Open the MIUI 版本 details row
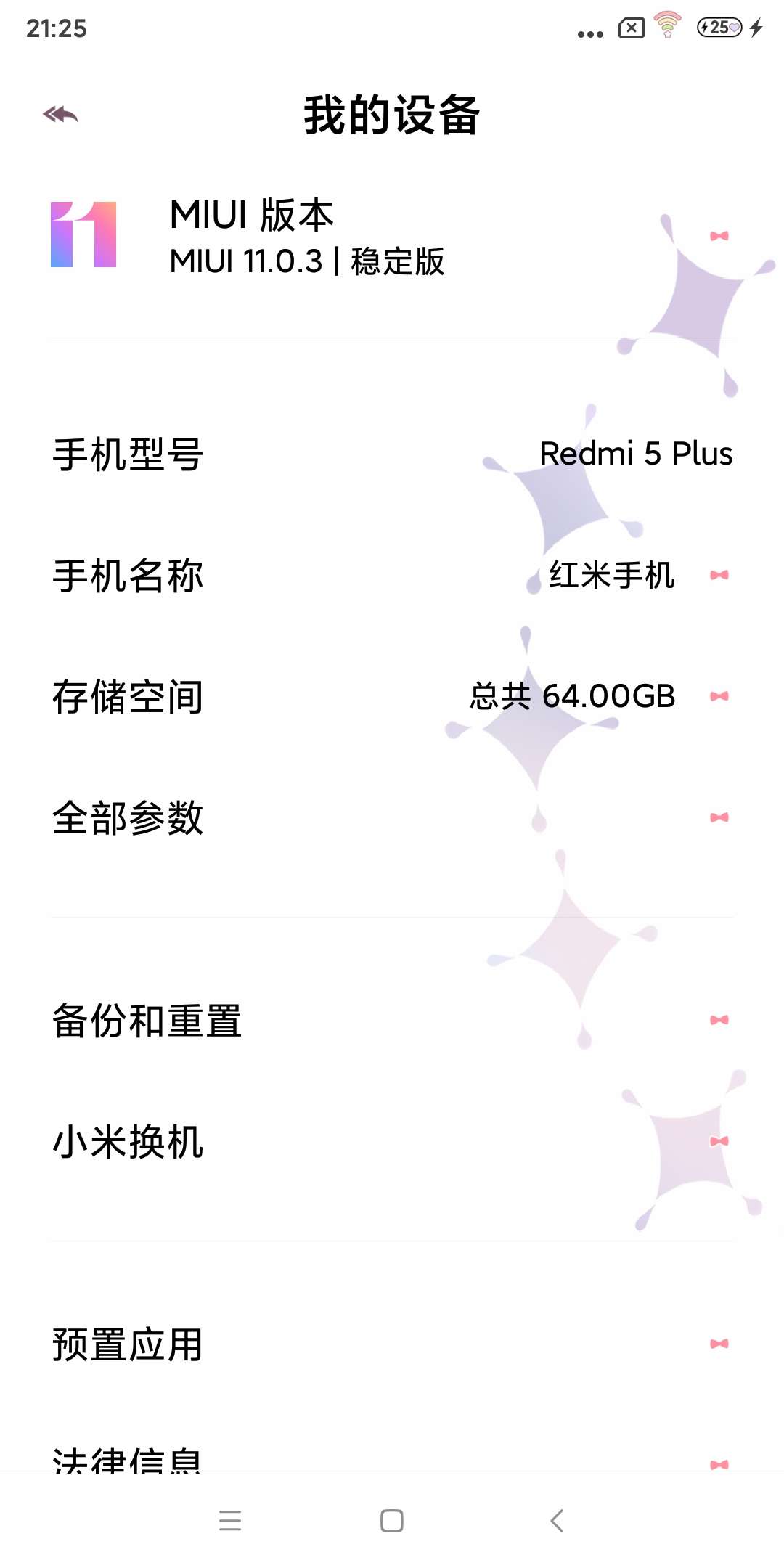This screenshot has width=784, height=1568. click(x=392, y=236)
